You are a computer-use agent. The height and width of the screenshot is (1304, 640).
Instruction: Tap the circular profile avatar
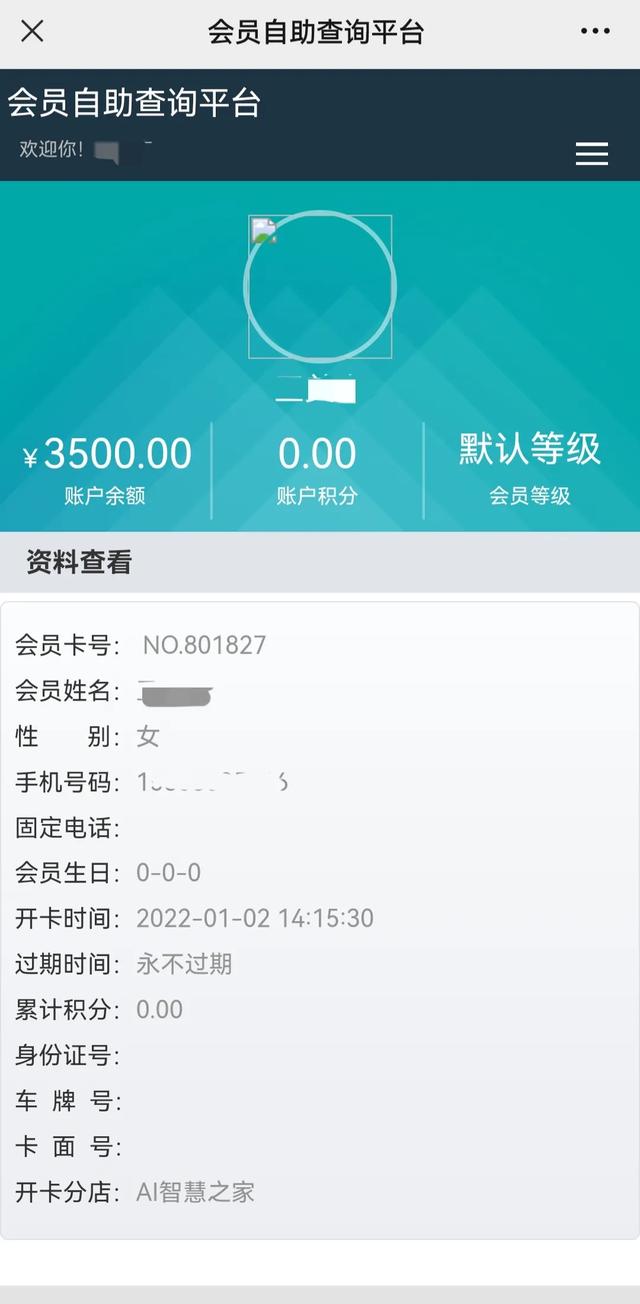[320, 287]
